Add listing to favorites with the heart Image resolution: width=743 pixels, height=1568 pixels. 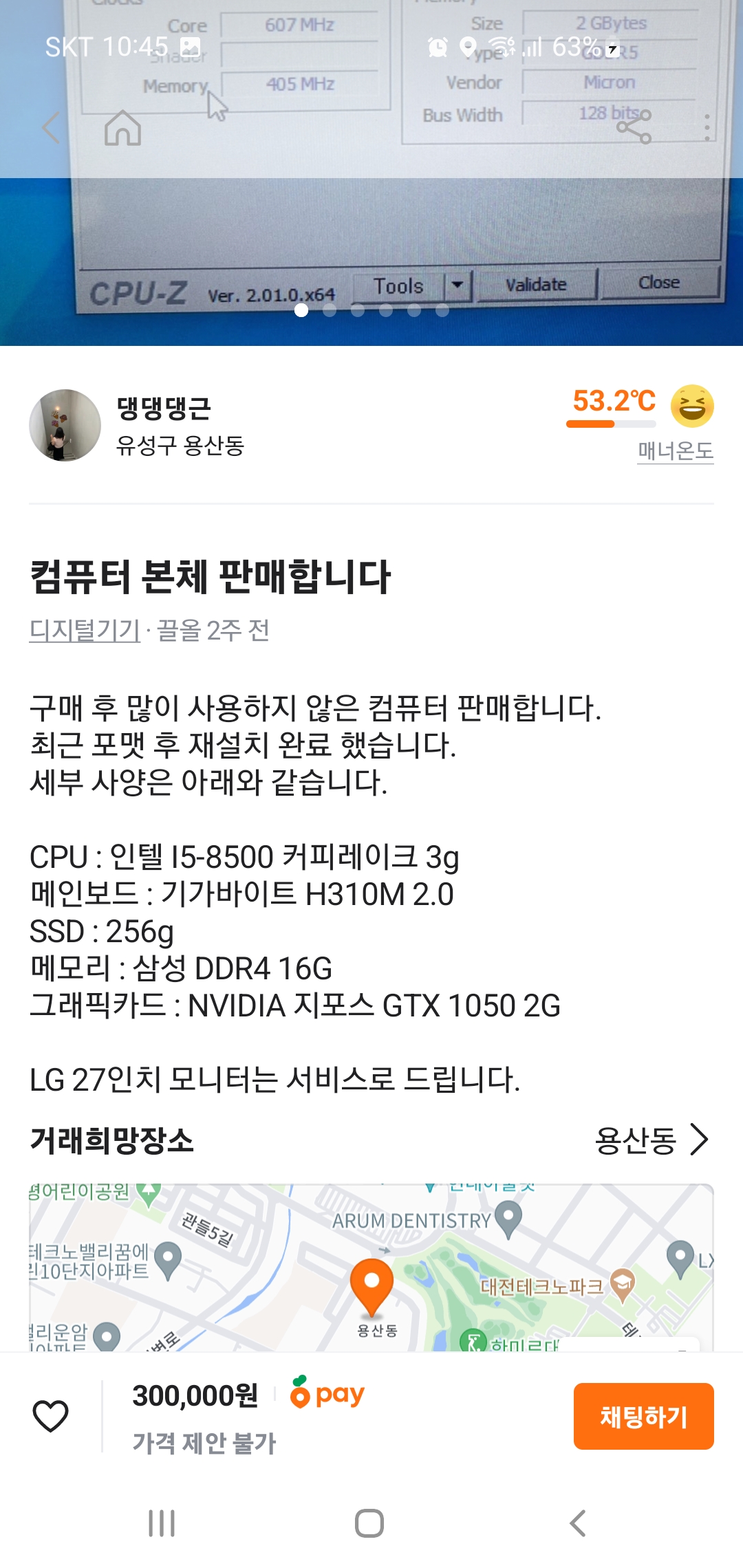[51, 1416]
